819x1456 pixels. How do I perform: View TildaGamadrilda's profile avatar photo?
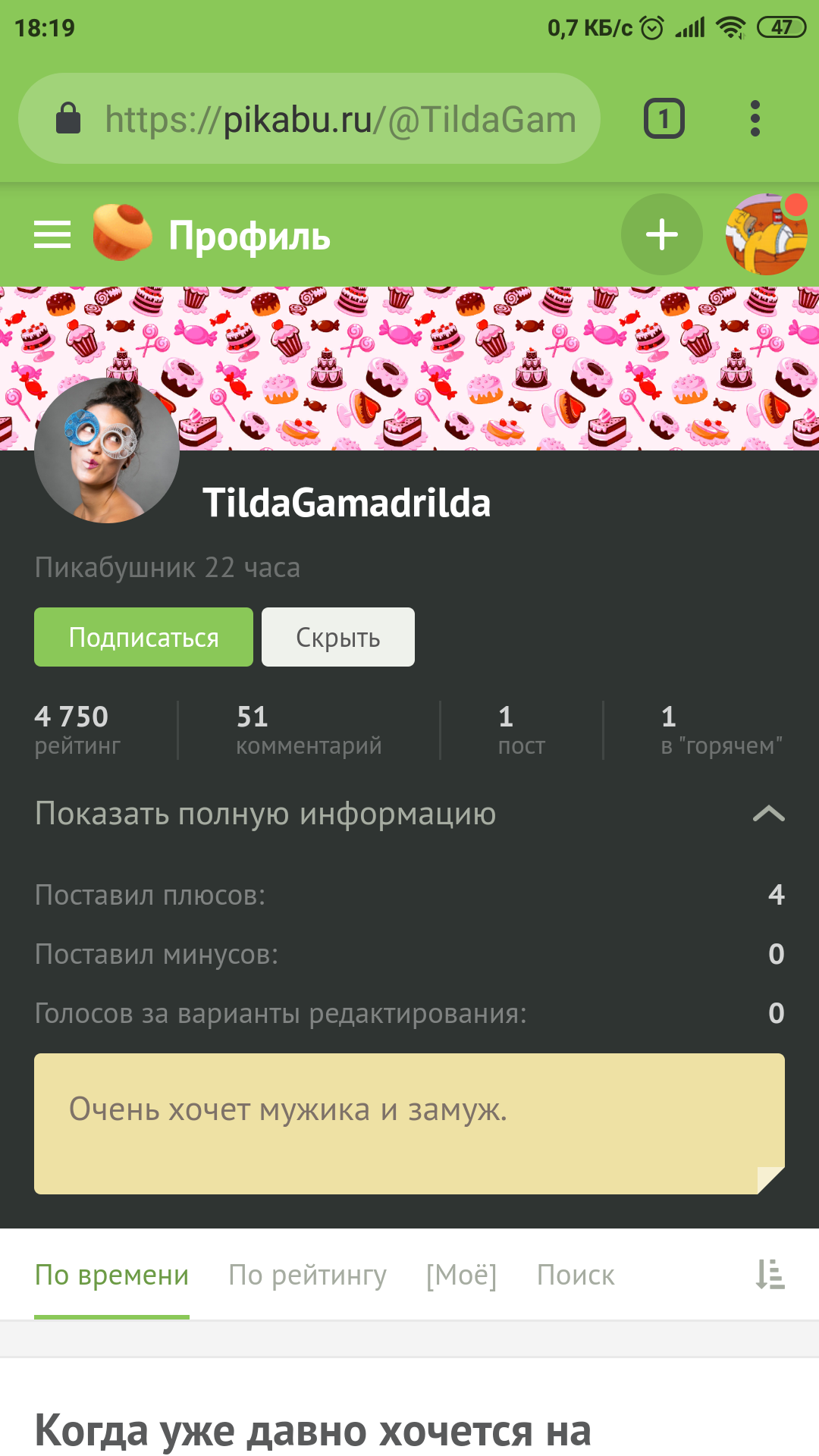point(107,450)
